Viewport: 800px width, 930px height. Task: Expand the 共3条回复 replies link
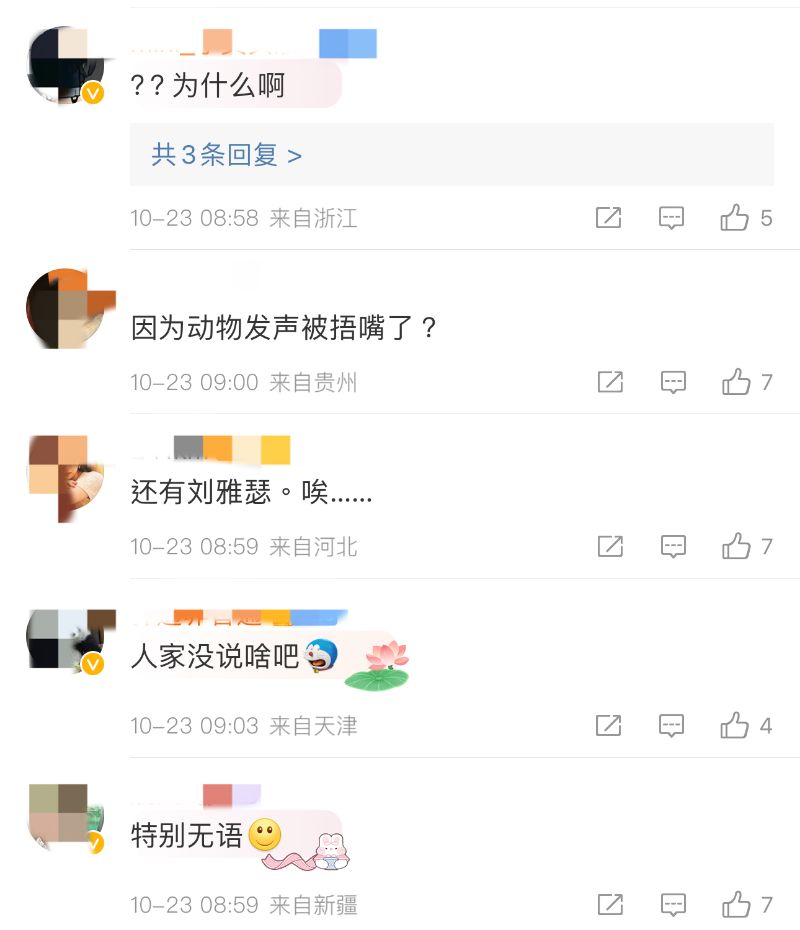point(226,155)
